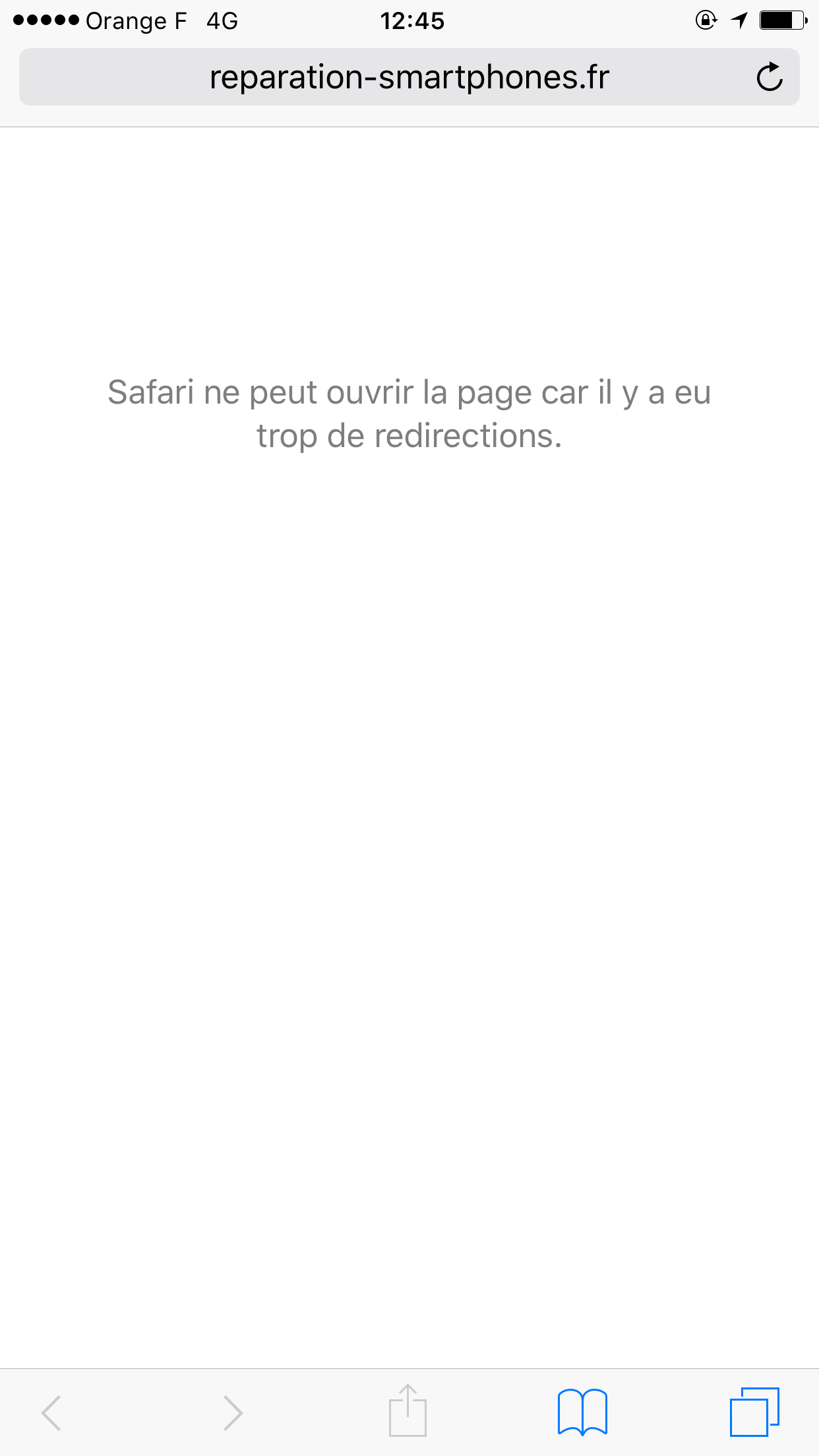Tap the reparation-smartphones.fr address bar

409,77
